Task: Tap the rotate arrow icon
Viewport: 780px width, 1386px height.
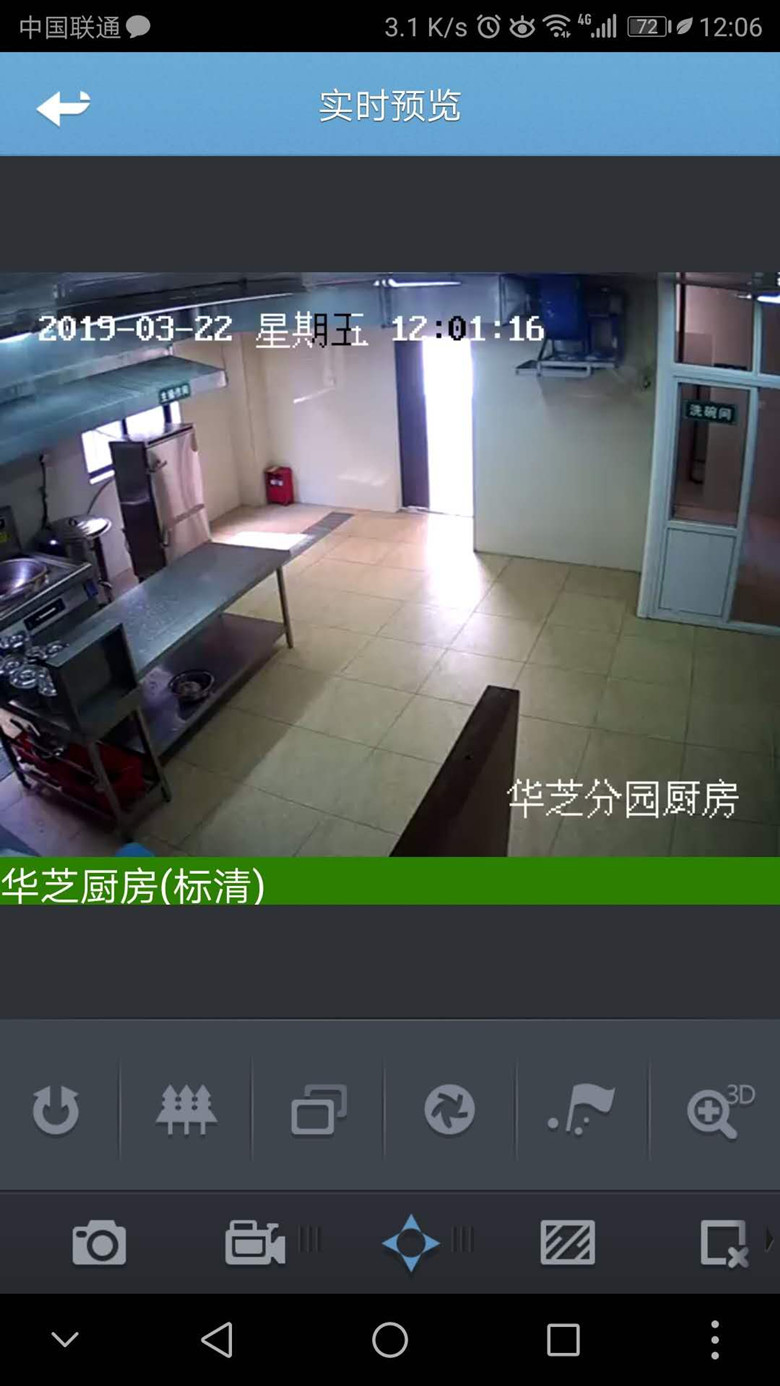Action: [55, 1111]
